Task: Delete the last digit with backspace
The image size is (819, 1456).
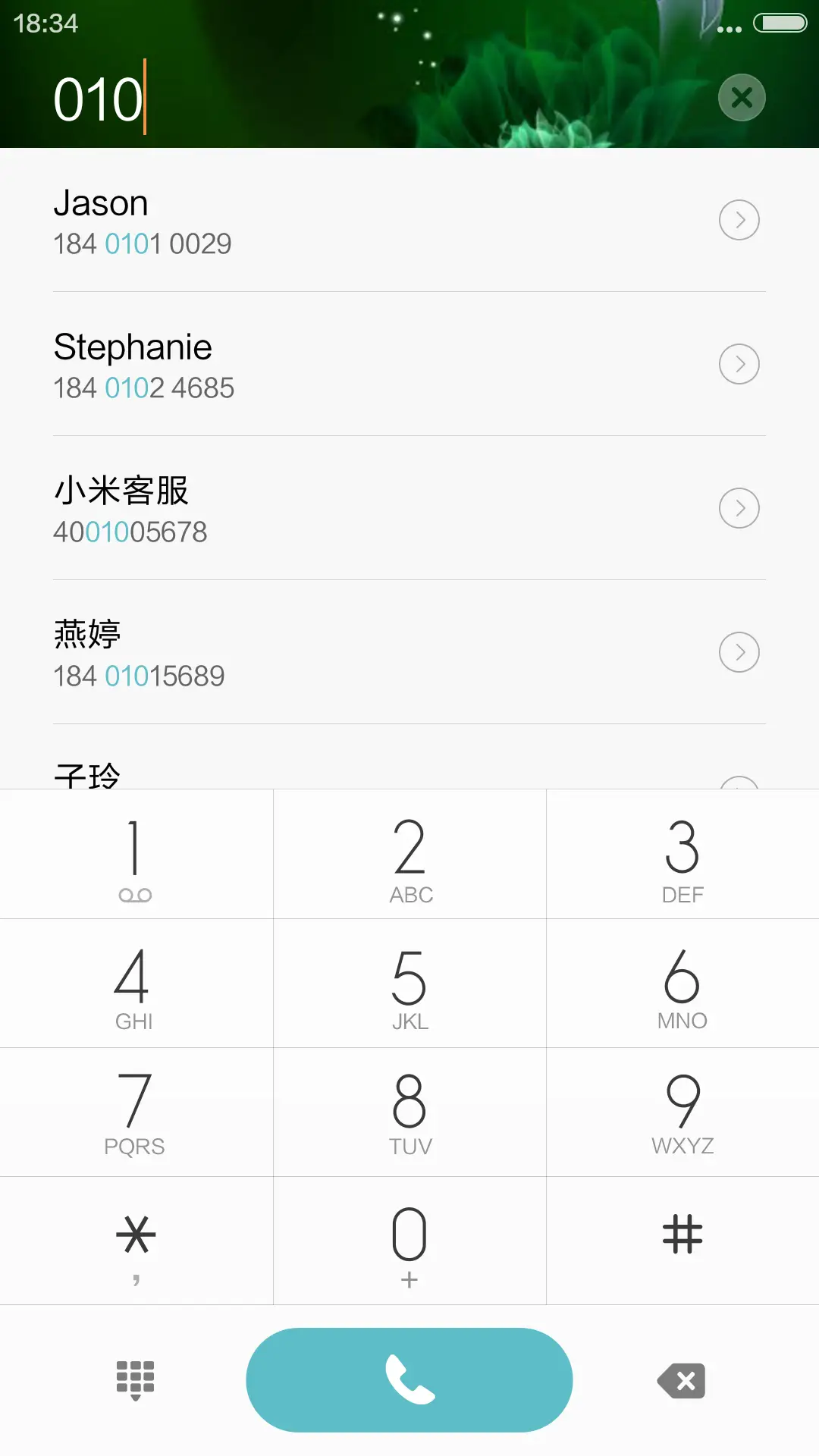Action: point(682,1380)
